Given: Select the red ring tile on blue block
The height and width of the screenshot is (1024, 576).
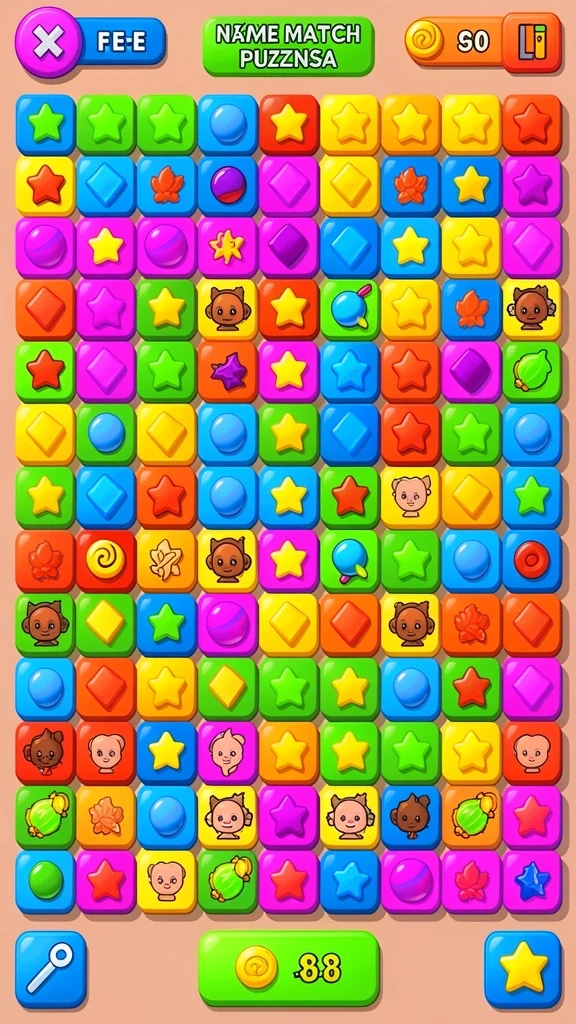Looking at the screenshot, I should click(x=532, y=560).
